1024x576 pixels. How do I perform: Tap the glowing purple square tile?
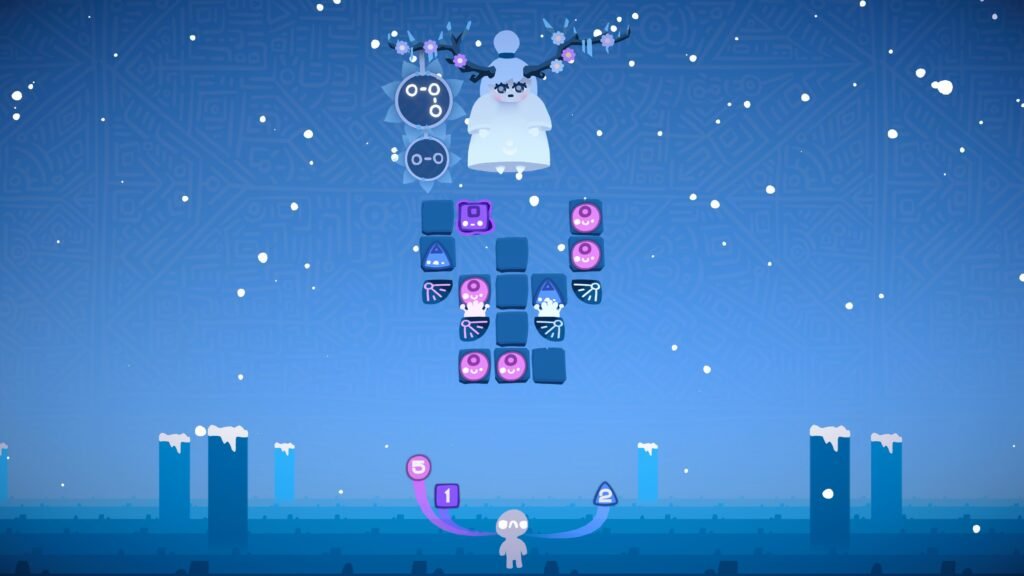(473, 217)
